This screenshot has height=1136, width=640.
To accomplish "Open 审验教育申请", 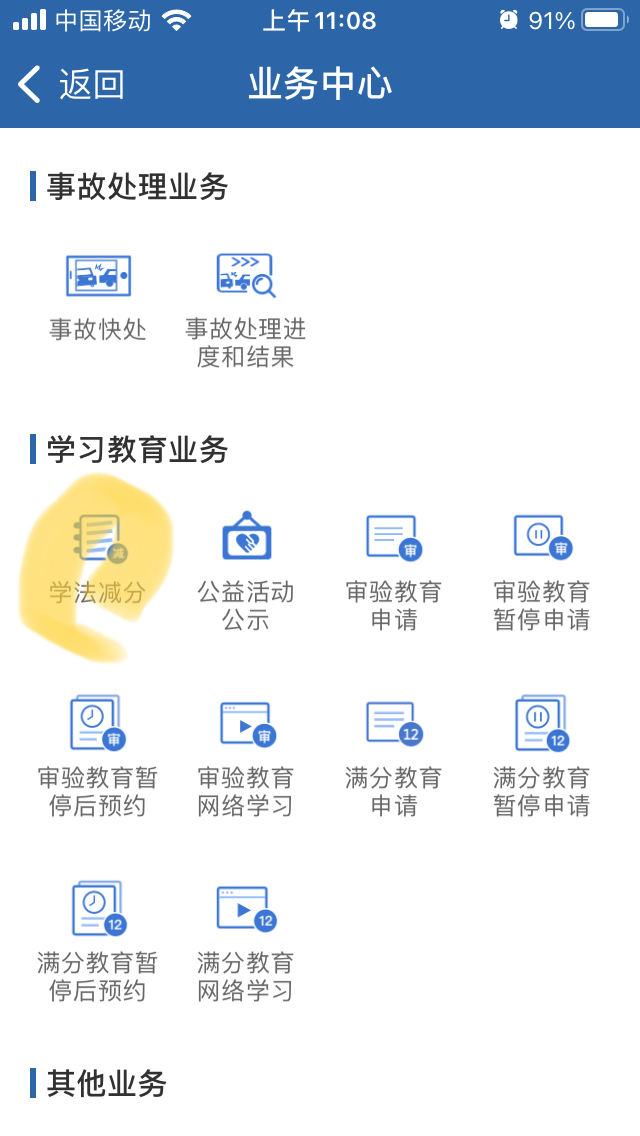I will [x=394, y=572].
